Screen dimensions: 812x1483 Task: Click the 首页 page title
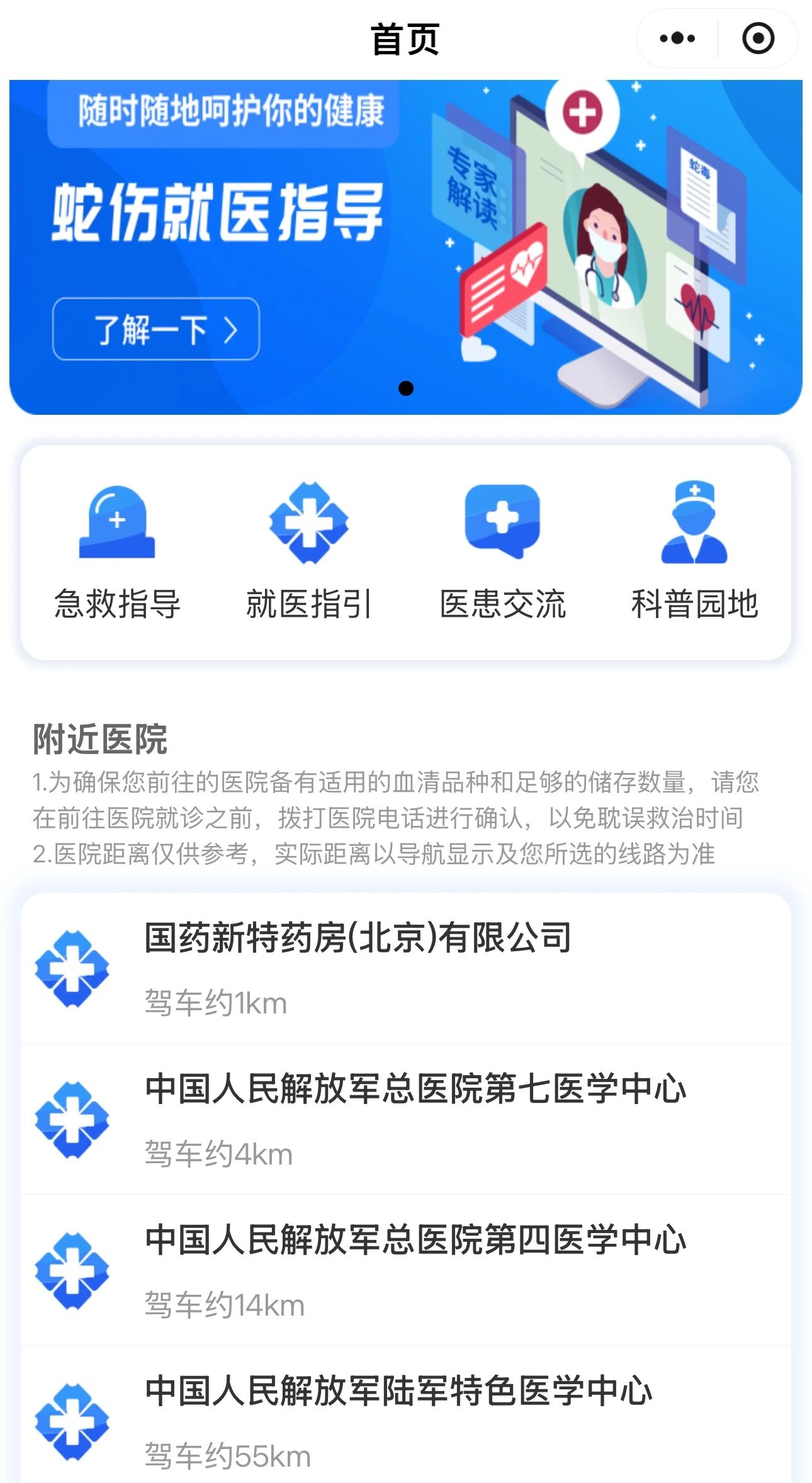click(x=406, y=38)
